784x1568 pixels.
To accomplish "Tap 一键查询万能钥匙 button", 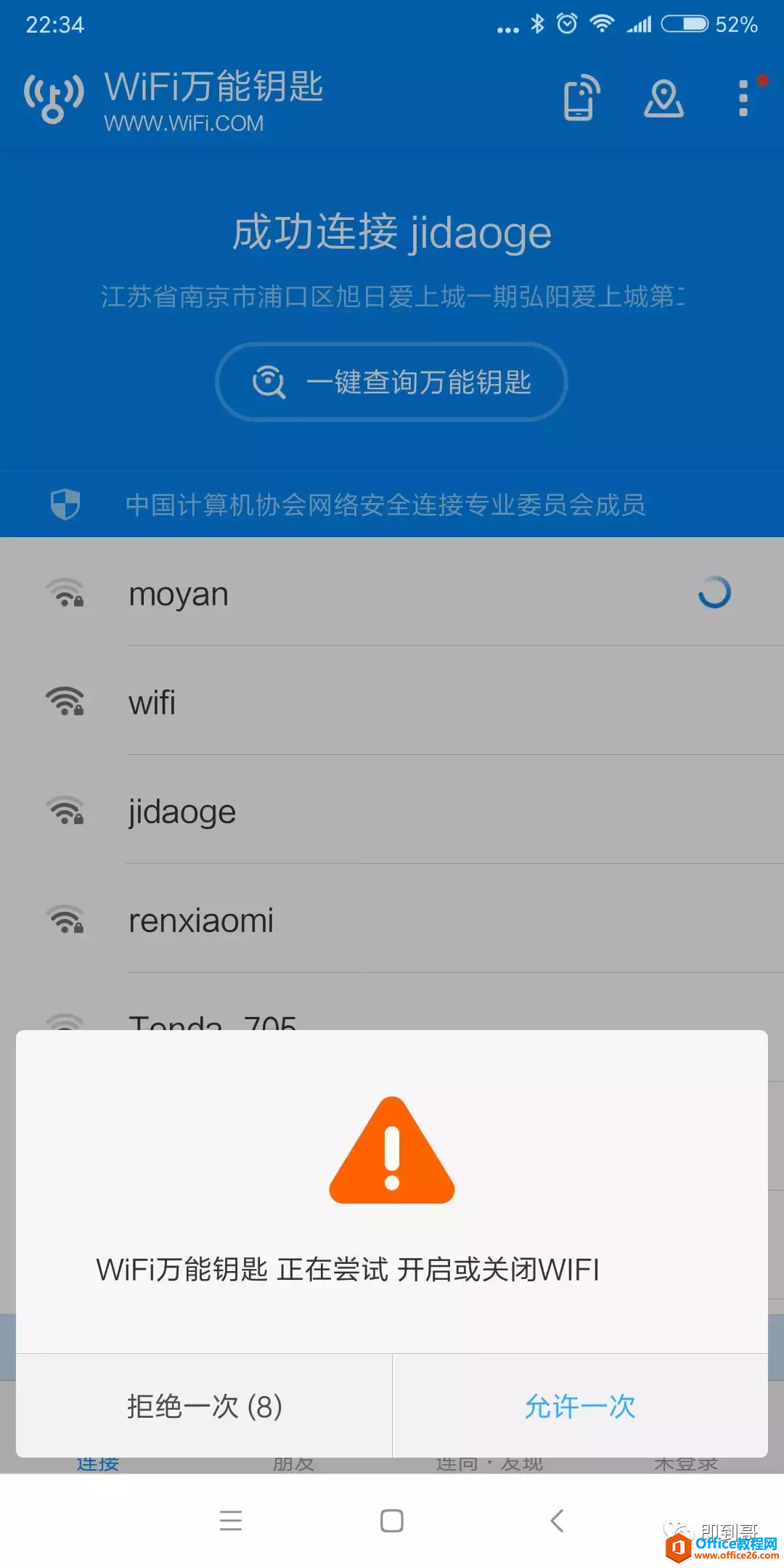I will click(392, 382).
